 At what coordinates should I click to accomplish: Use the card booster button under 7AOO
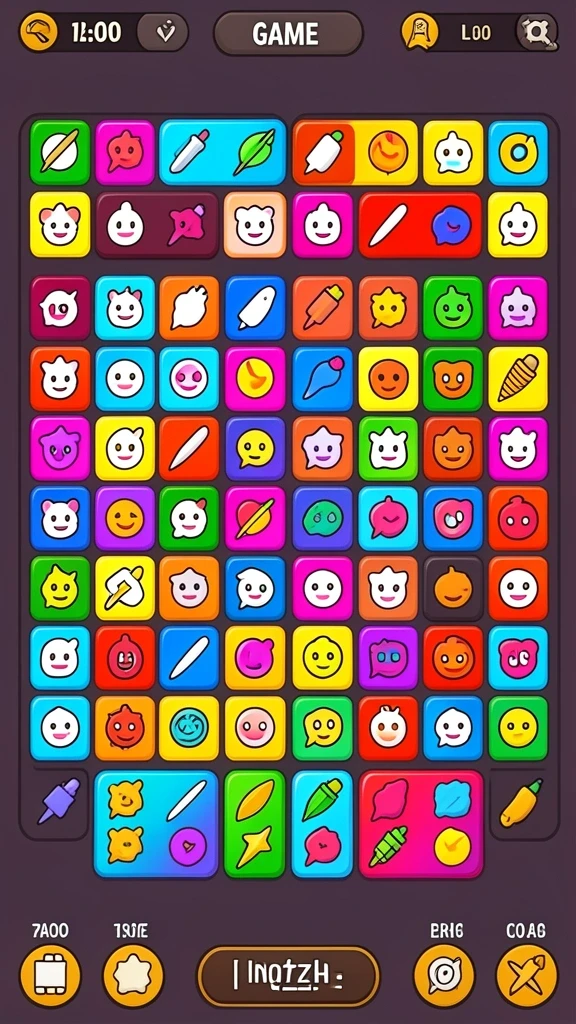point(50,976)
